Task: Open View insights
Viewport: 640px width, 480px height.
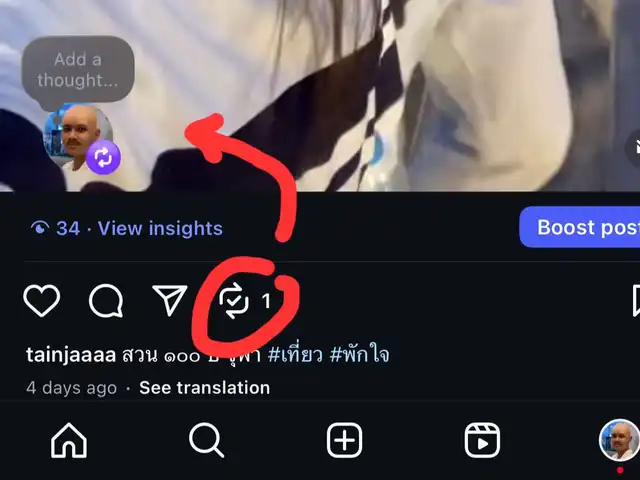Action: point(127,228)
